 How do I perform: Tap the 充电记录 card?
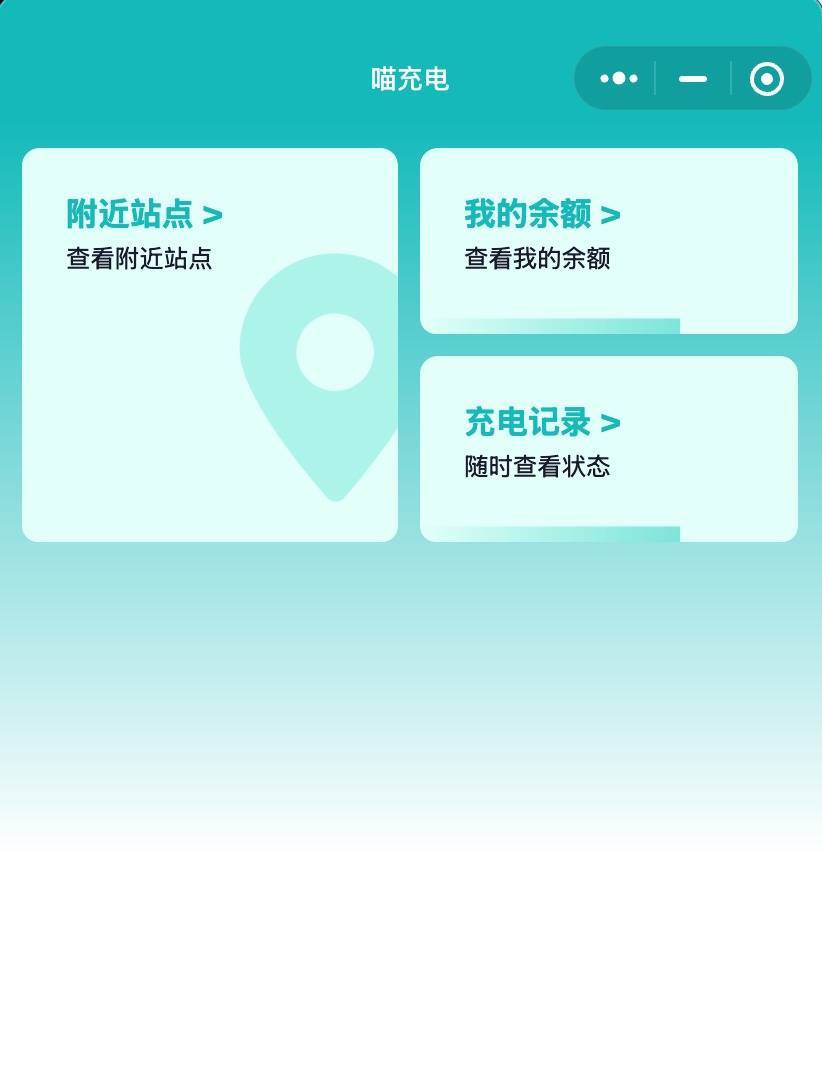[x=608, y=450]
